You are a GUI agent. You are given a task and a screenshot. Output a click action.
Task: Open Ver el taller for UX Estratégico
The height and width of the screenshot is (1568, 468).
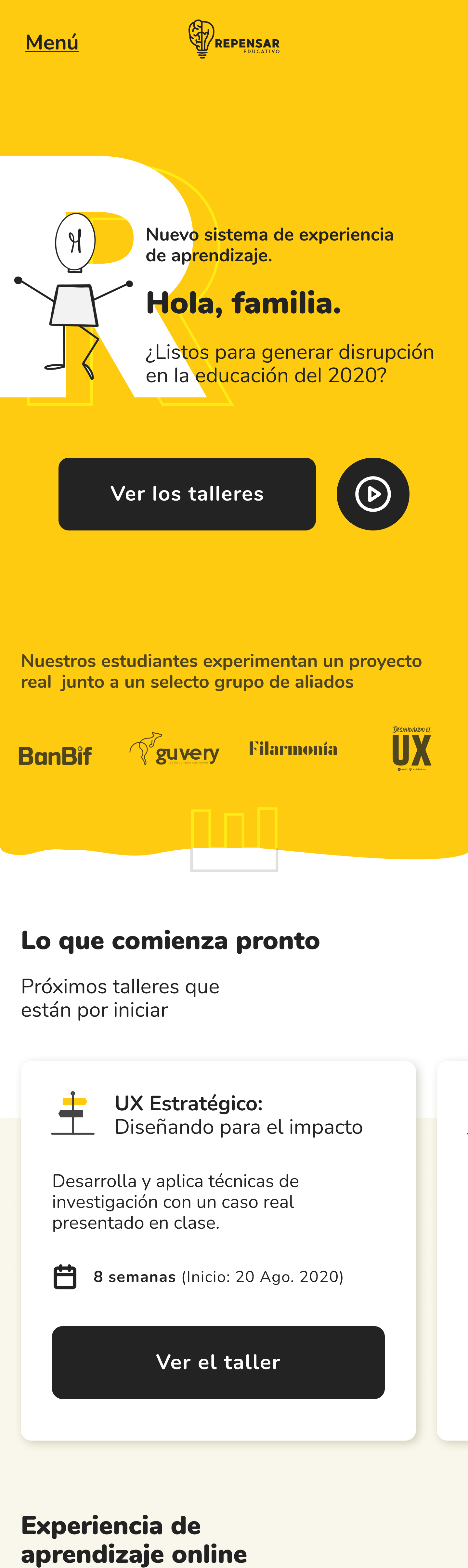tap(218, 1362)
